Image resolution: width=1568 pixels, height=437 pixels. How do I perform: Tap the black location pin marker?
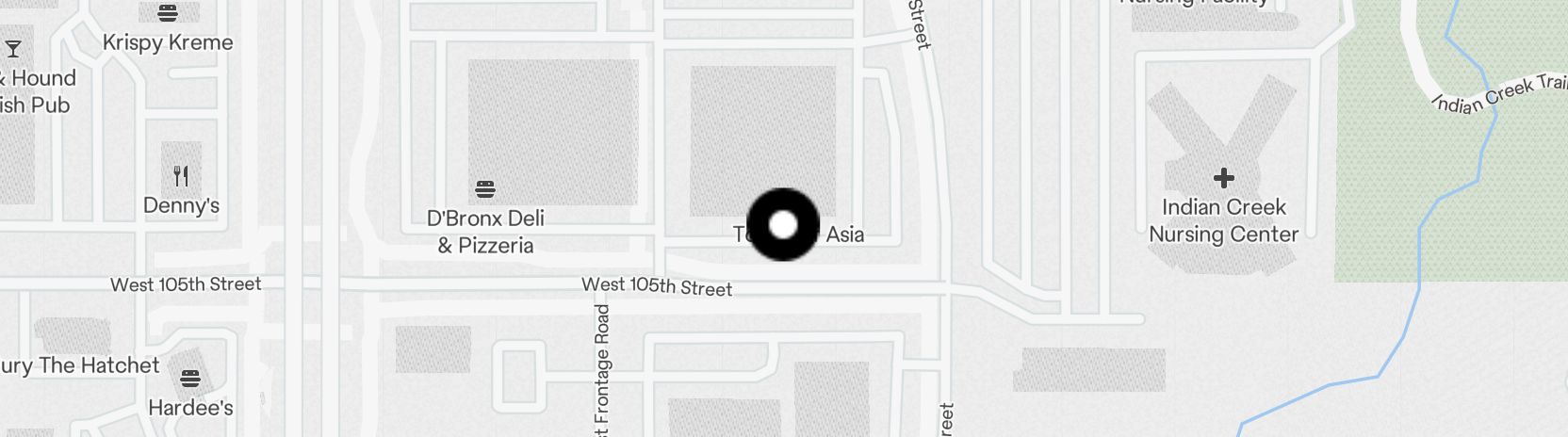[783, 225]
